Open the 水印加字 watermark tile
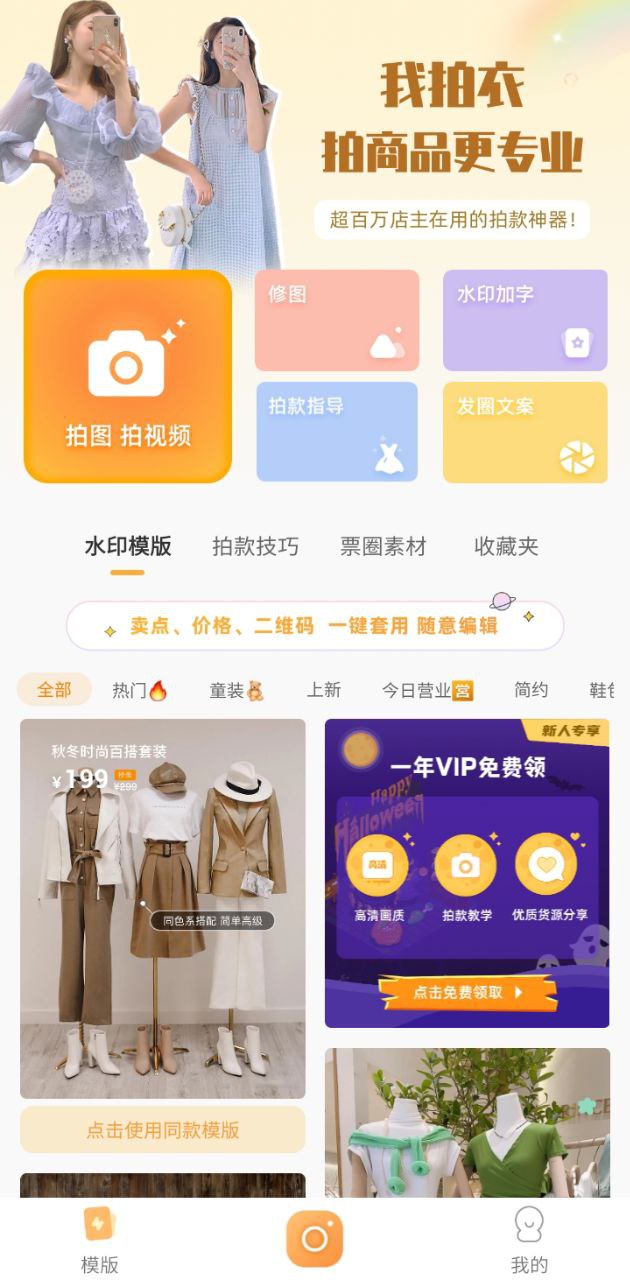This screenshot has height=1280, width=630. point(525,320)
